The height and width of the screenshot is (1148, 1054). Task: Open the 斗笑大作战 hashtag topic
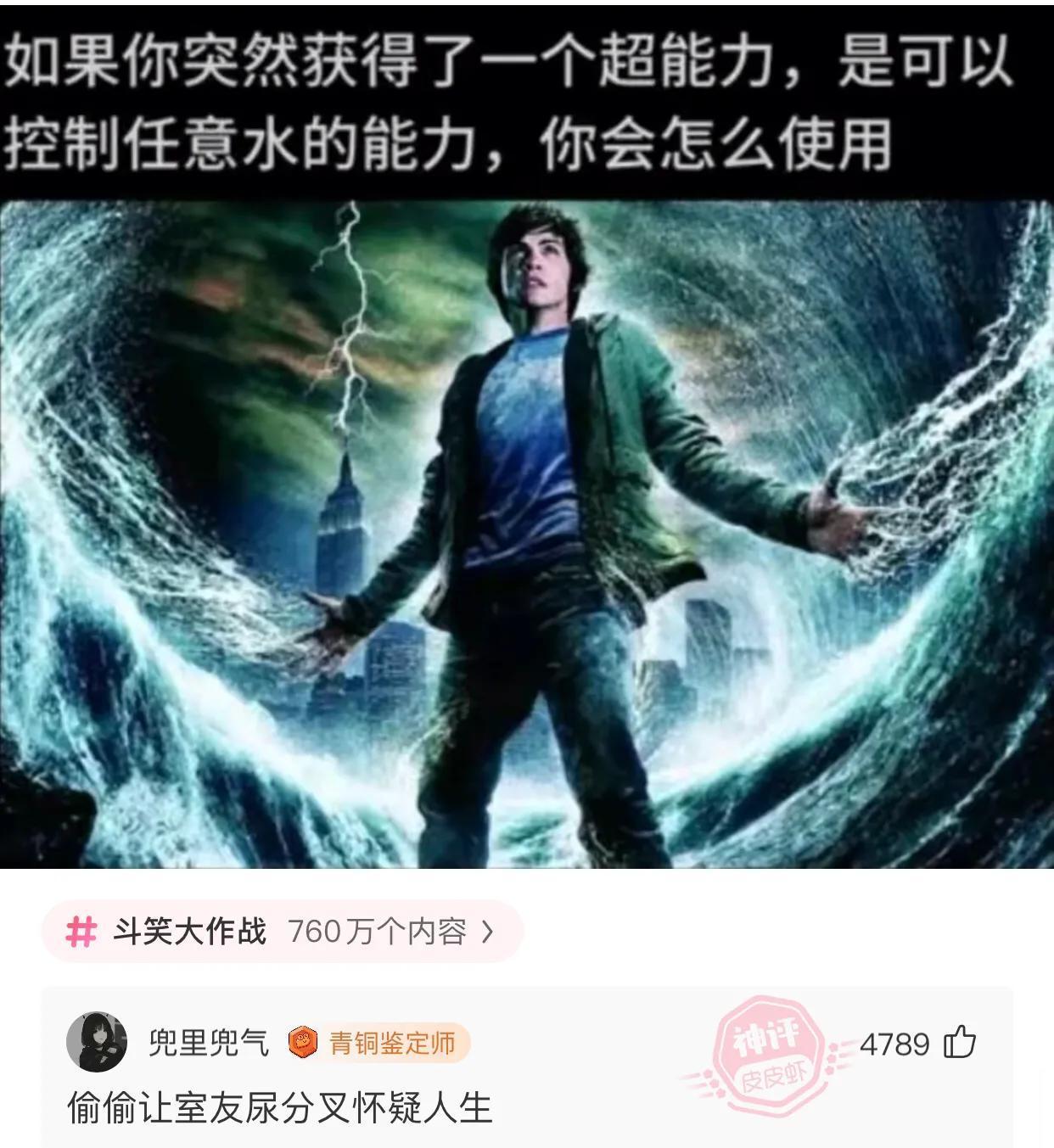(x=280, y=932)
